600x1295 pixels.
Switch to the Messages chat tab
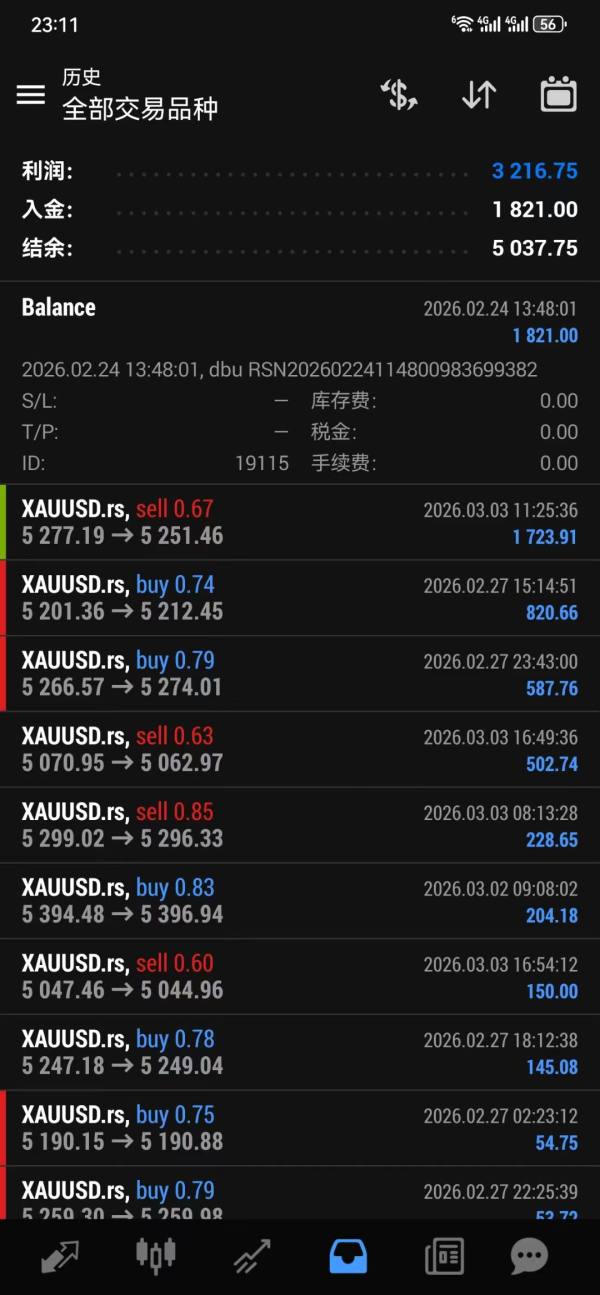[529, 1256]
